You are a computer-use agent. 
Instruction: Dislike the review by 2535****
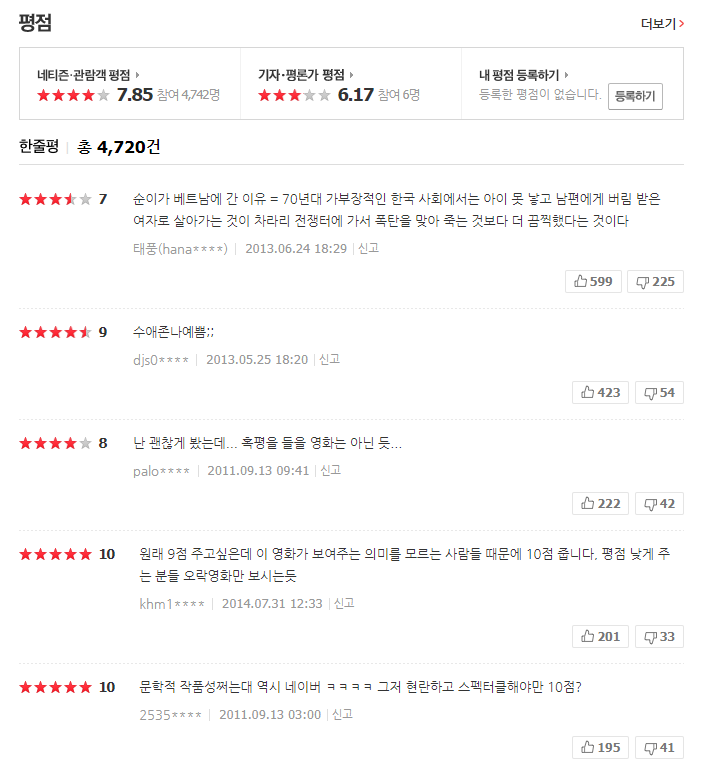(659, 747)
